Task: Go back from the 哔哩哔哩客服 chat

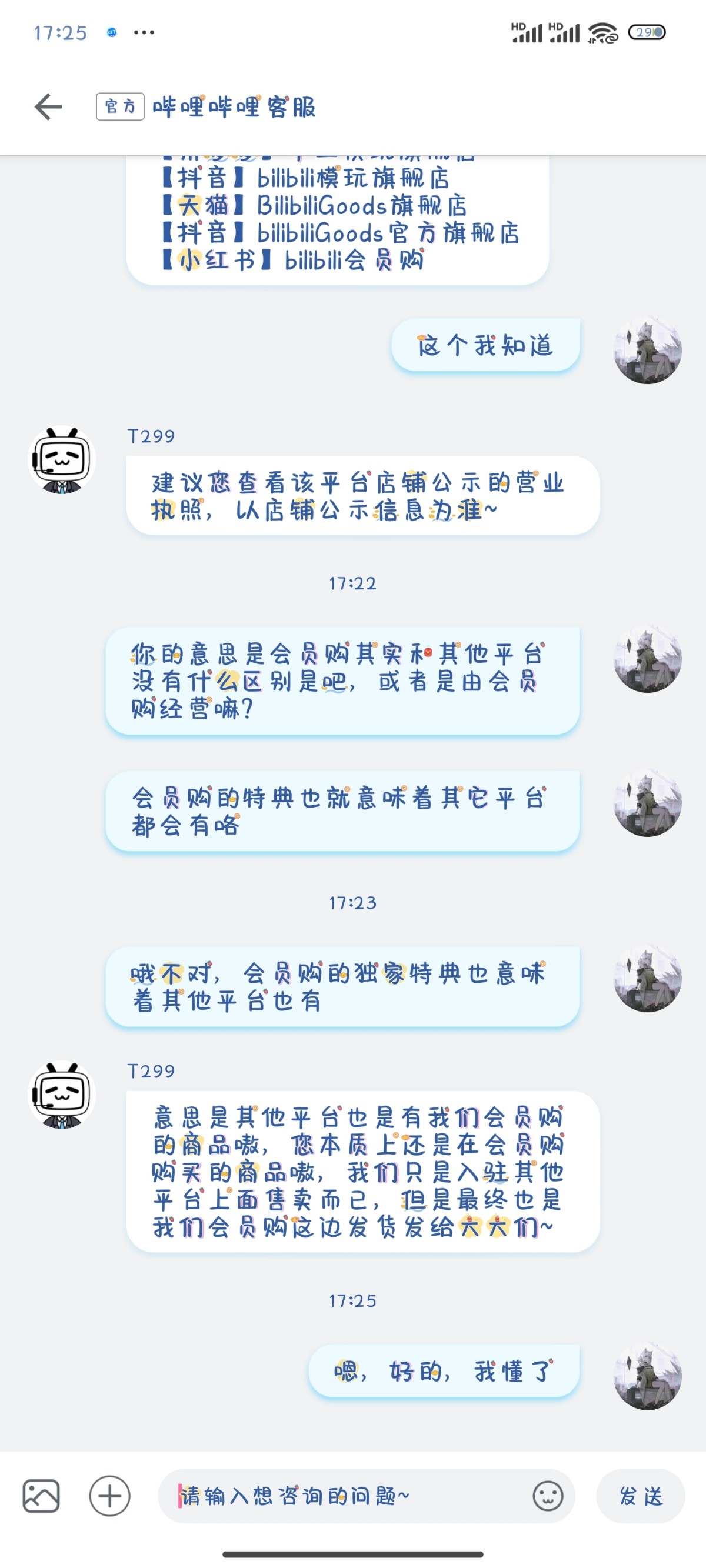Action: (48, 107)
